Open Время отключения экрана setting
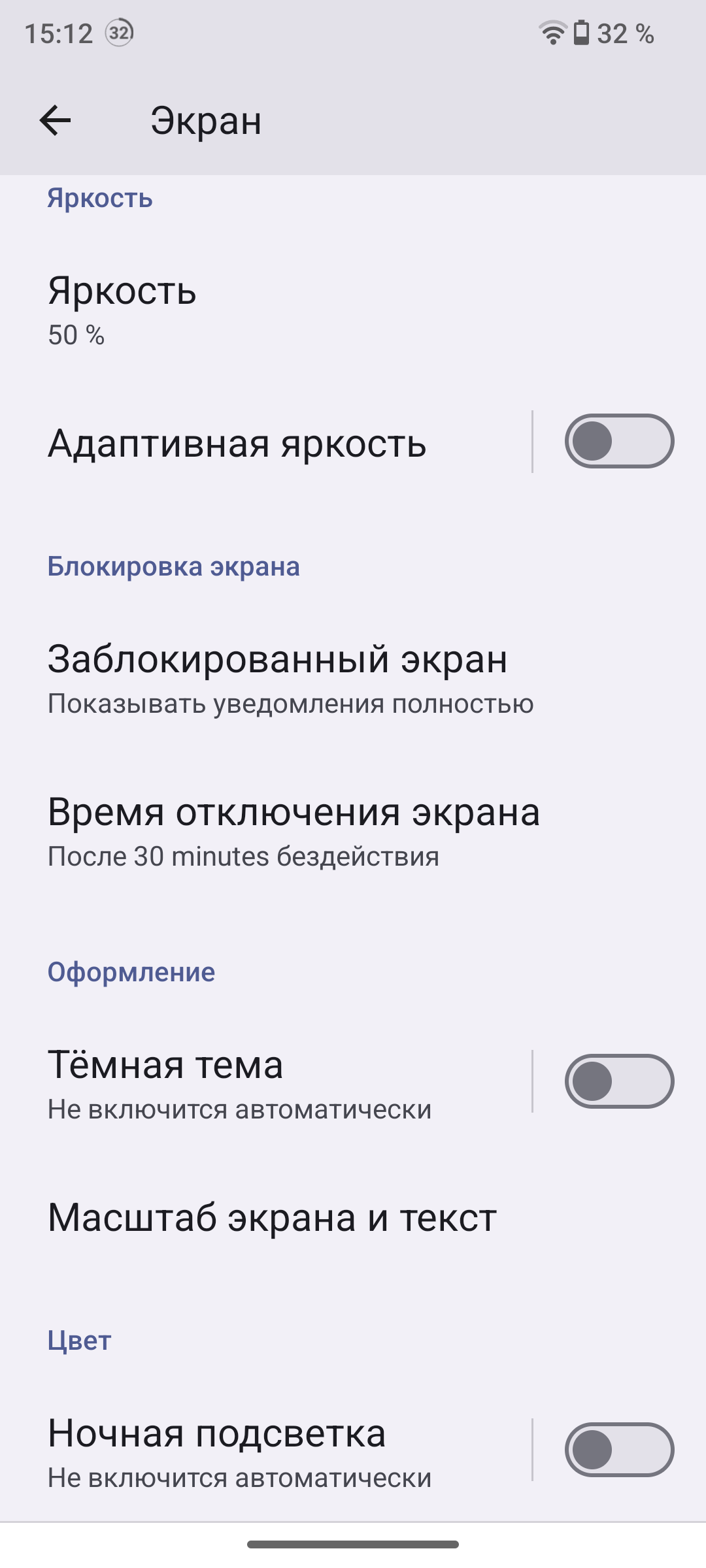Image resolution: width=706 pixels, height=1568 pixels. (353, 831)
